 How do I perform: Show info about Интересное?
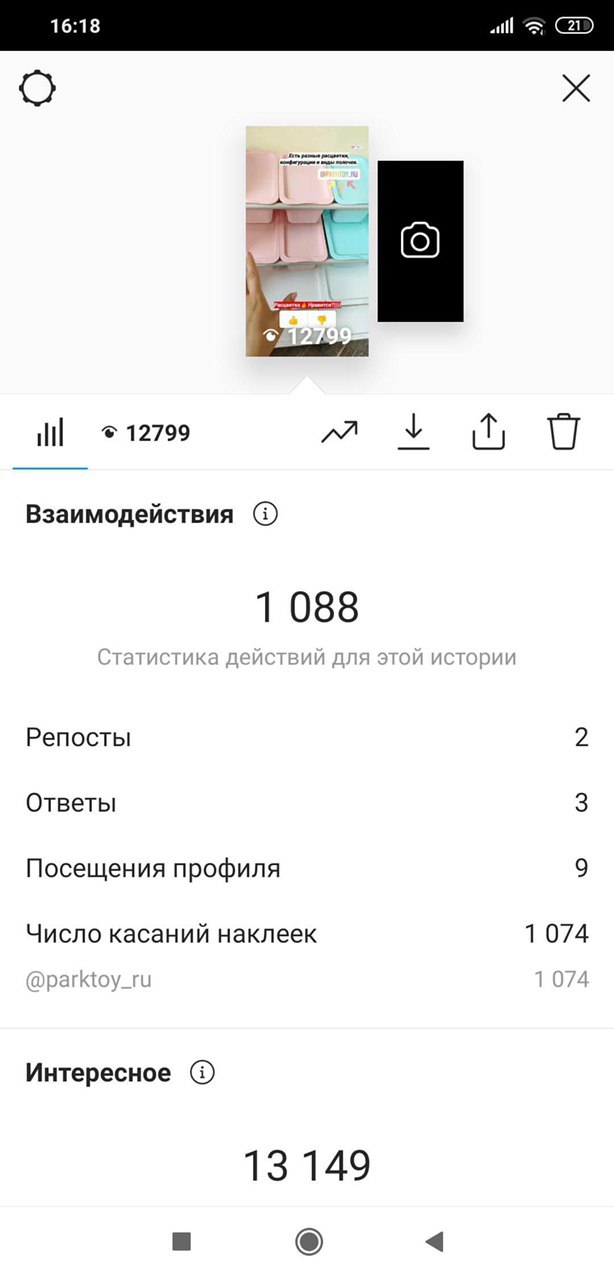point(202,1073)
